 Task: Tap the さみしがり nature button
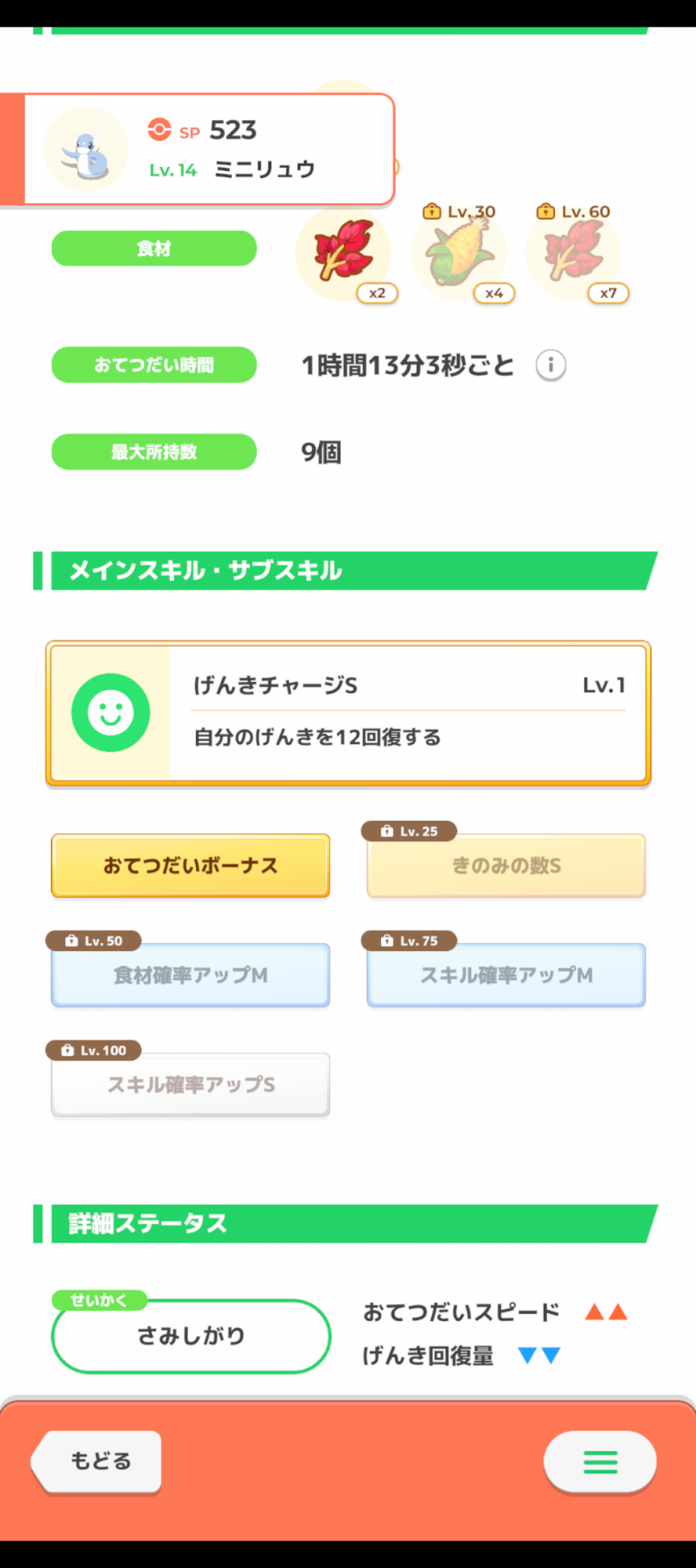(190, 1336)
